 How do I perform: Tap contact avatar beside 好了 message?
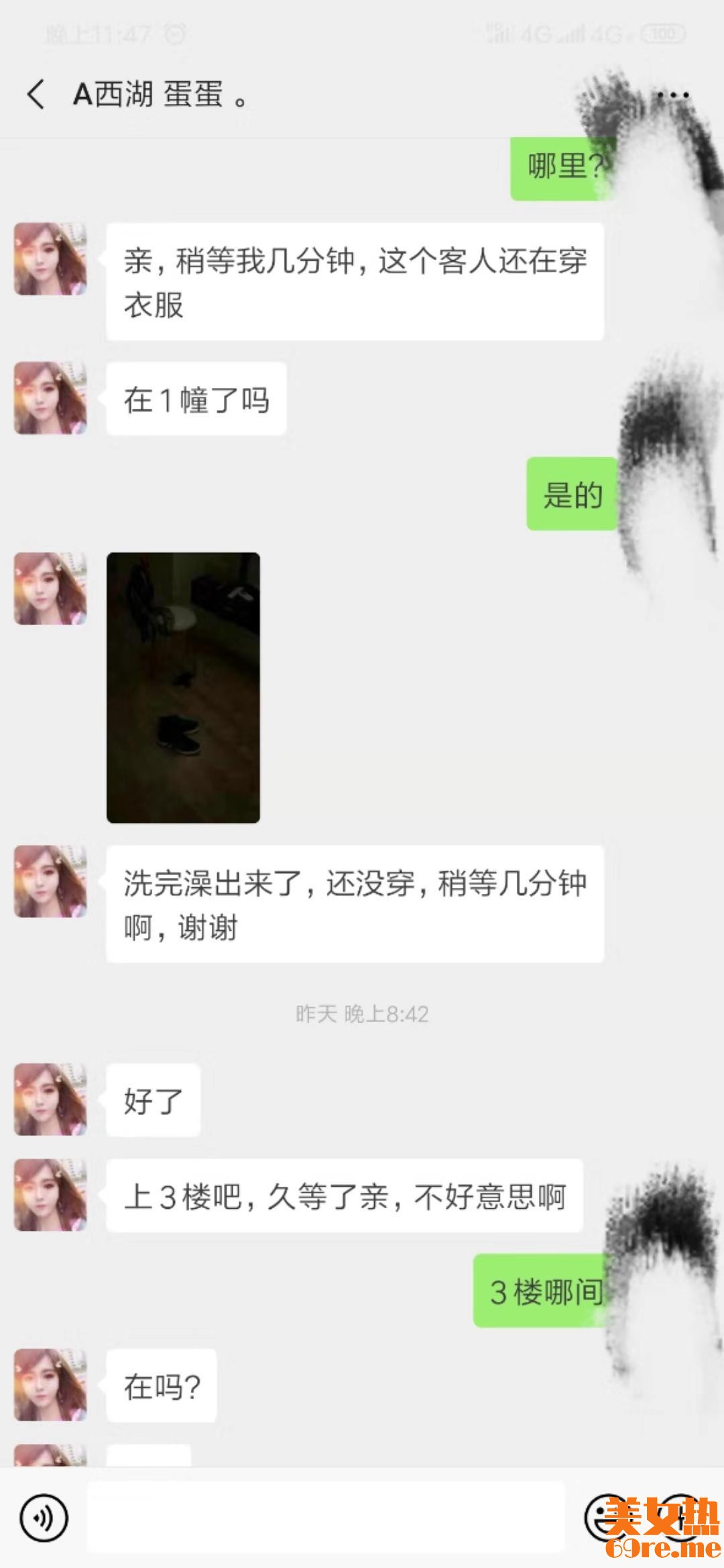[x=50, y=1099]
